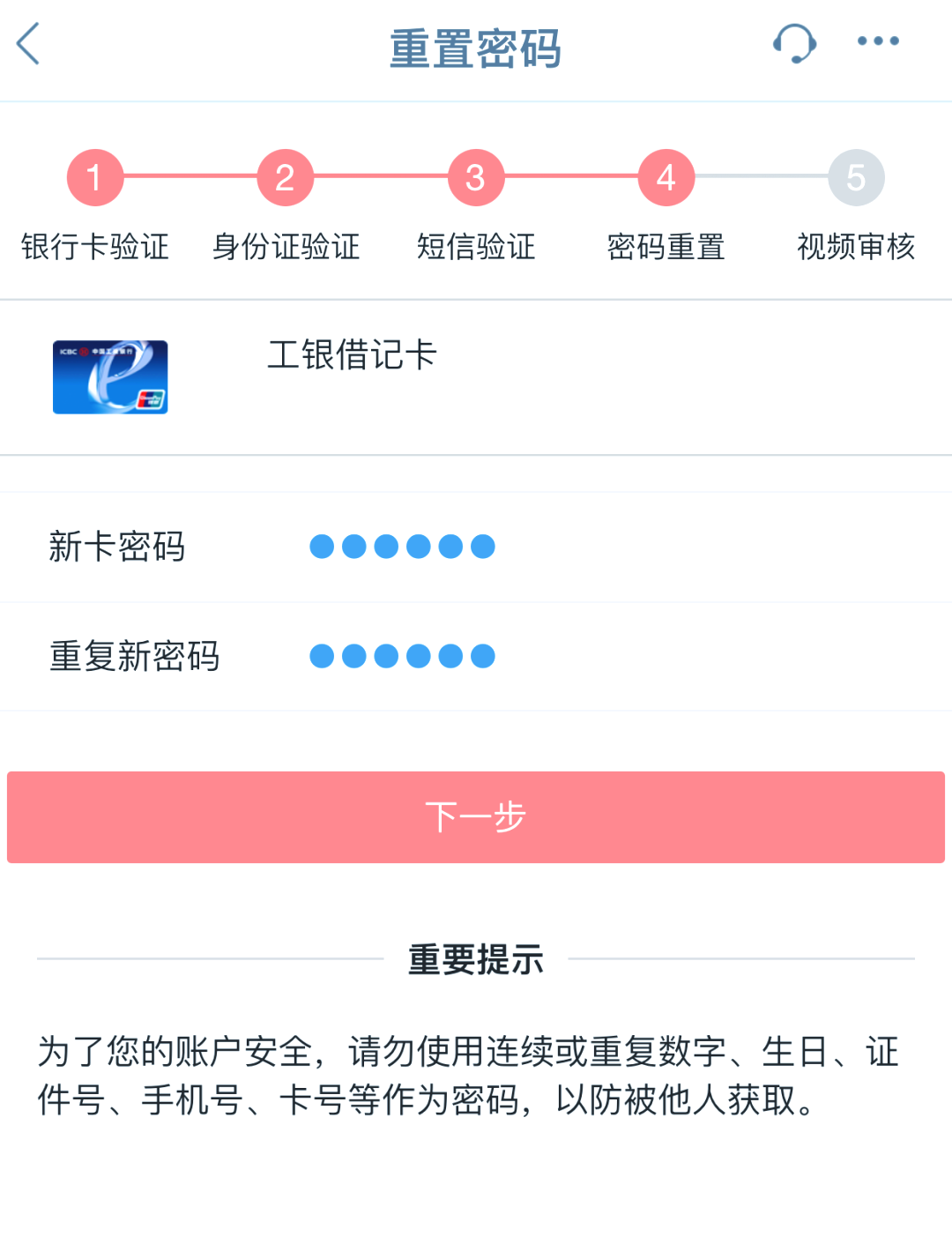Select the highlighted step 4 circle 密码重置
Viewport: 952px width, 1244px height.
[666, 177]
